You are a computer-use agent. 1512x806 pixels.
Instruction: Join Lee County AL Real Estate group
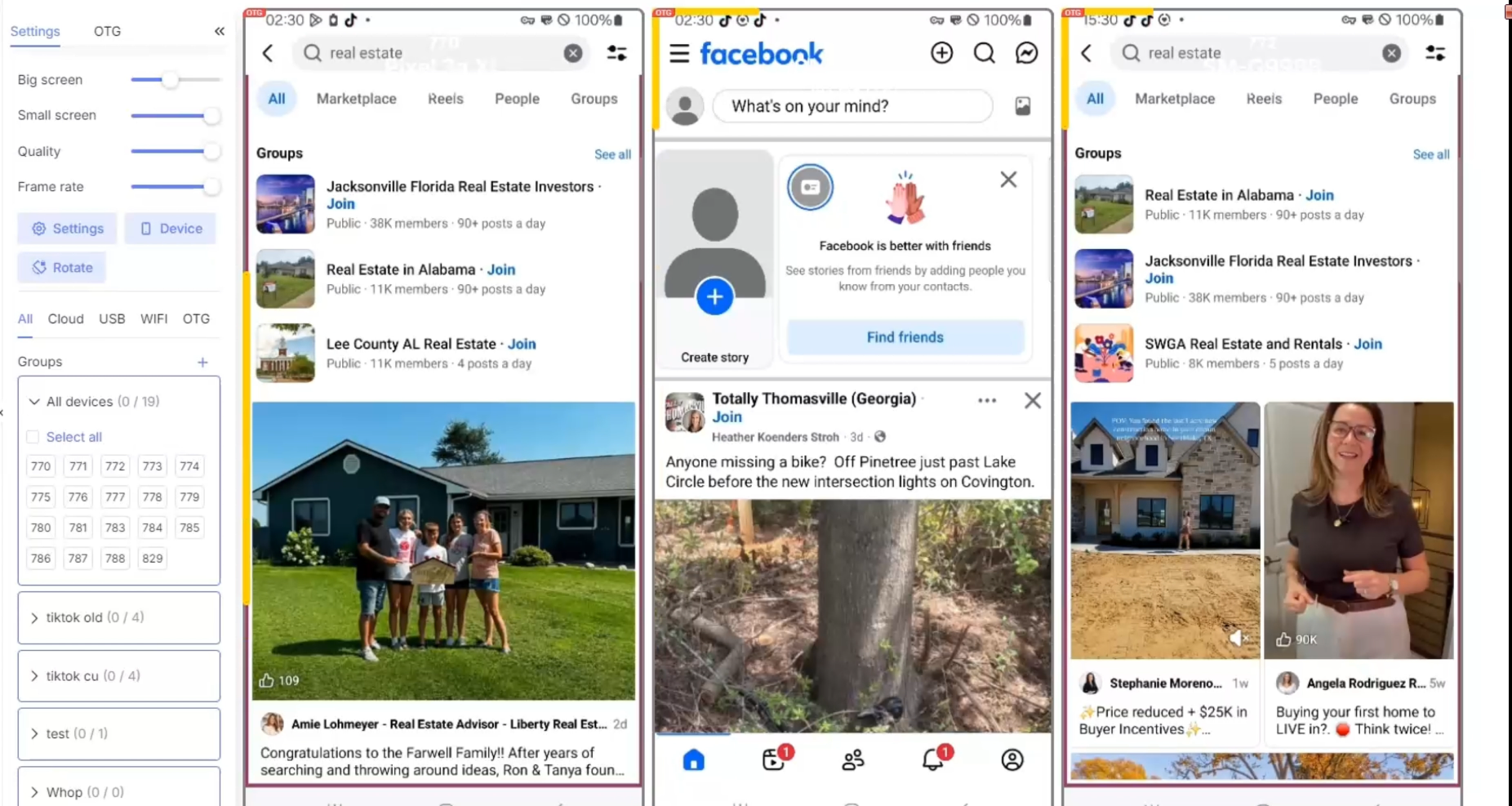(x=522, y=344)
